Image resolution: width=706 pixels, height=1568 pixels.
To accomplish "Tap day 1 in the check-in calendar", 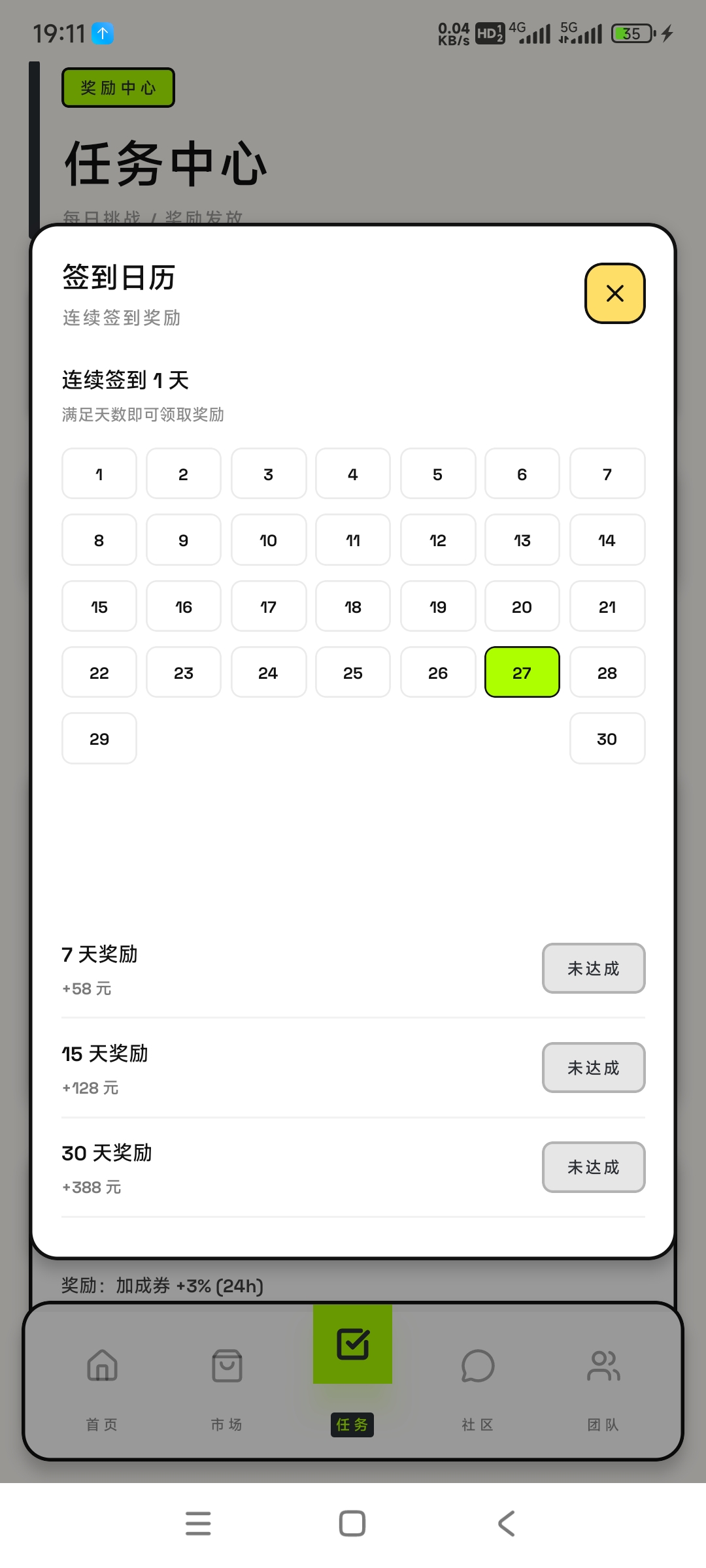I will [x=99, y=474].
